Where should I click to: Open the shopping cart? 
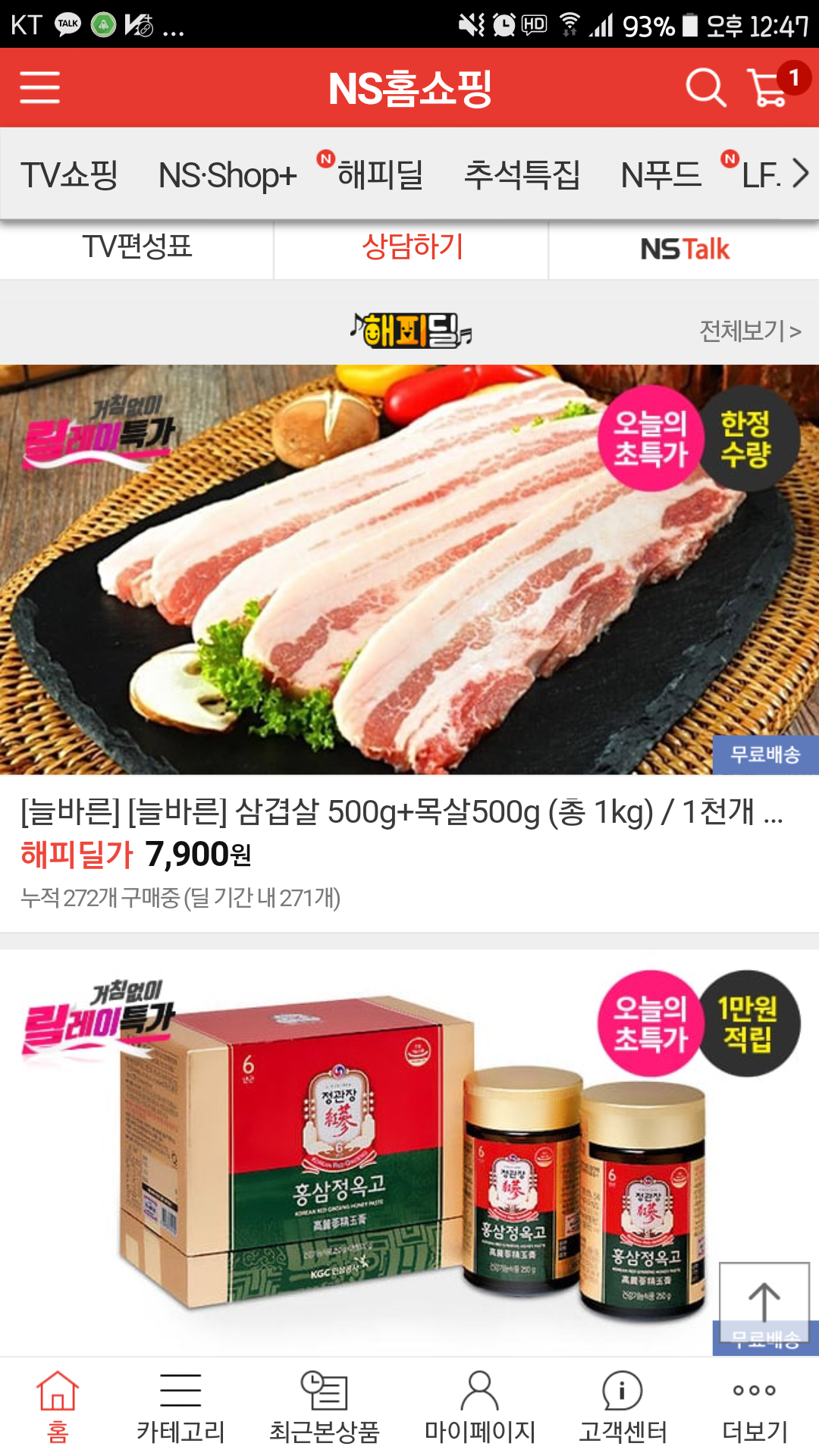pos(769,87)
